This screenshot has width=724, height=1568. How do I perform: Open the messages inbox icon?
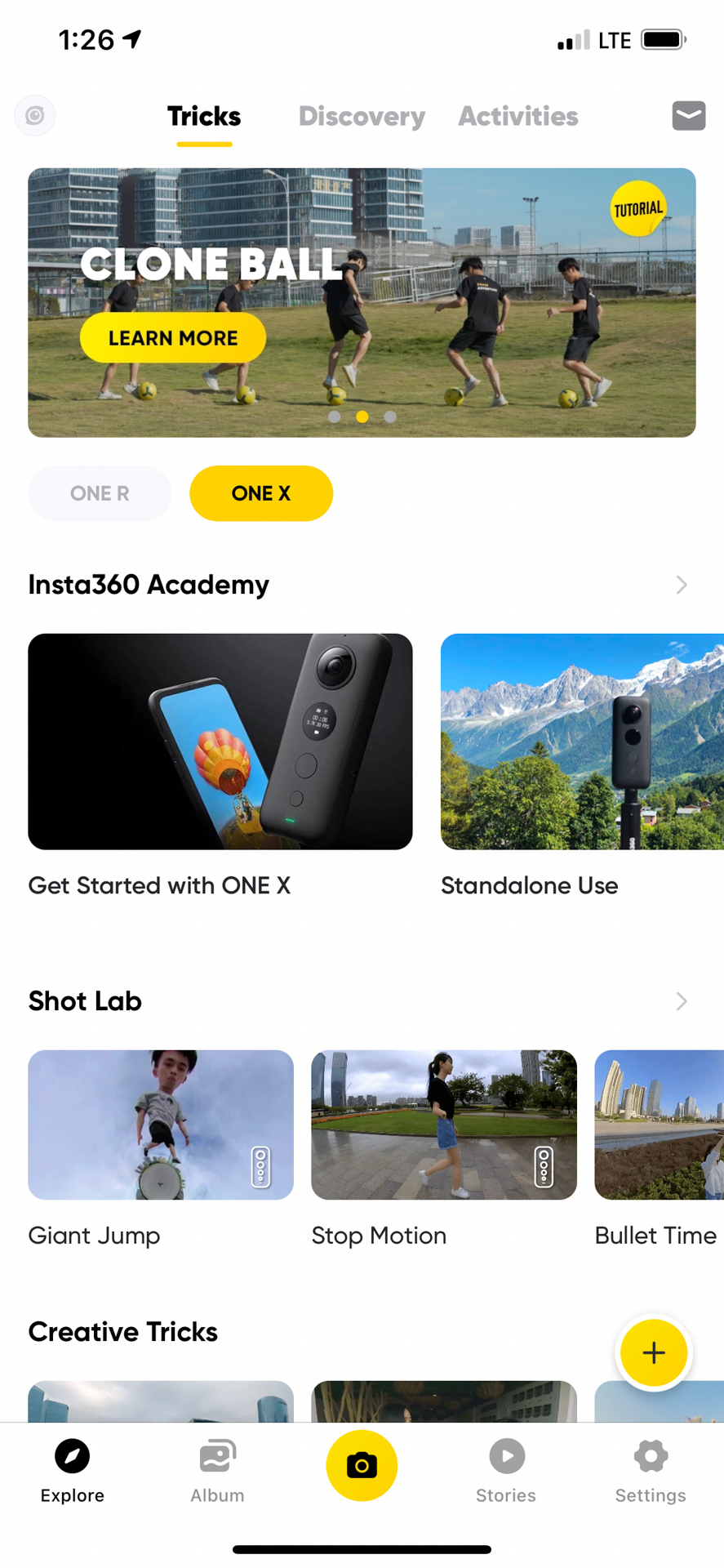688,116
